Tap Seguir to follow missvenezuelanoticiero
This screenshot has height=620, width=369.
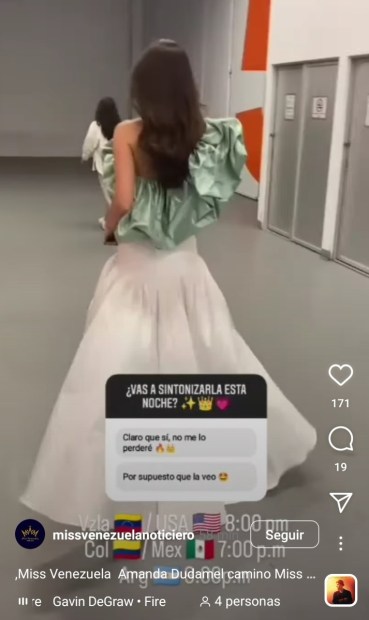[x=284, y=534]
